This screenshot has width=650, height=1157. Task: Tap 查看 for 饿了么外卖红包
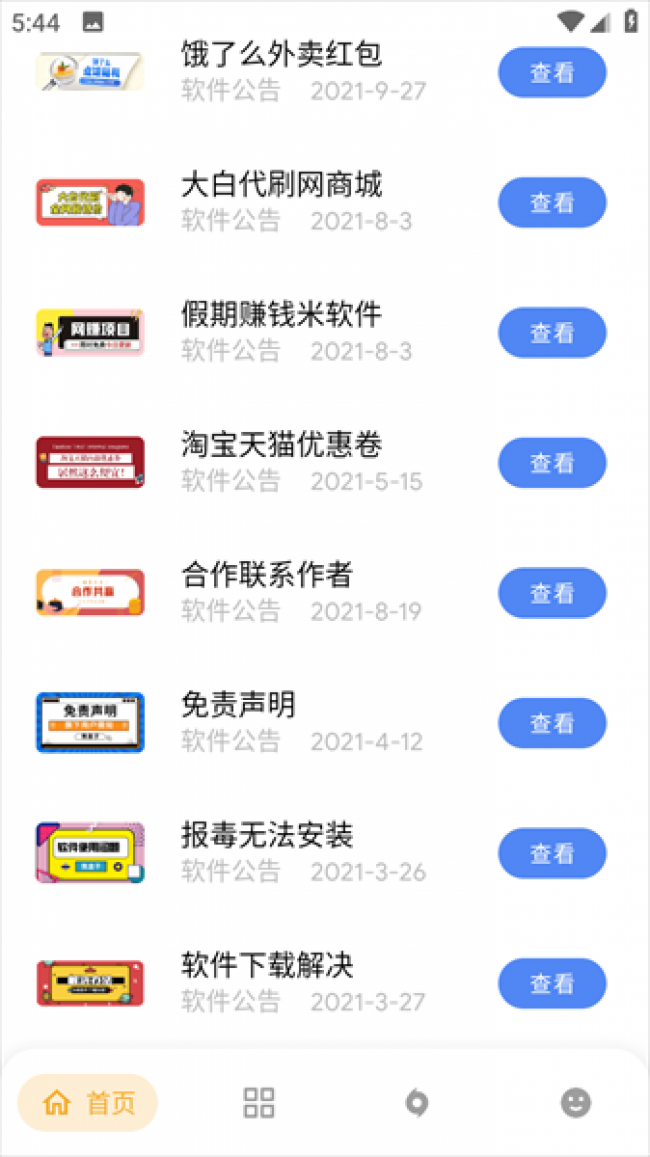click(x=552, y=72)
